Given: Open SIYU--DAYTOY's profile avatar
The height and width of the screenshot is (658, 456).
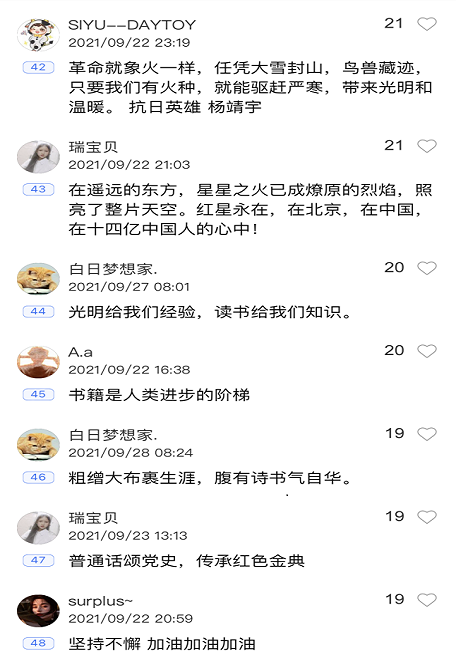Looking at the screenshot, I should click(x=38, y=34).
